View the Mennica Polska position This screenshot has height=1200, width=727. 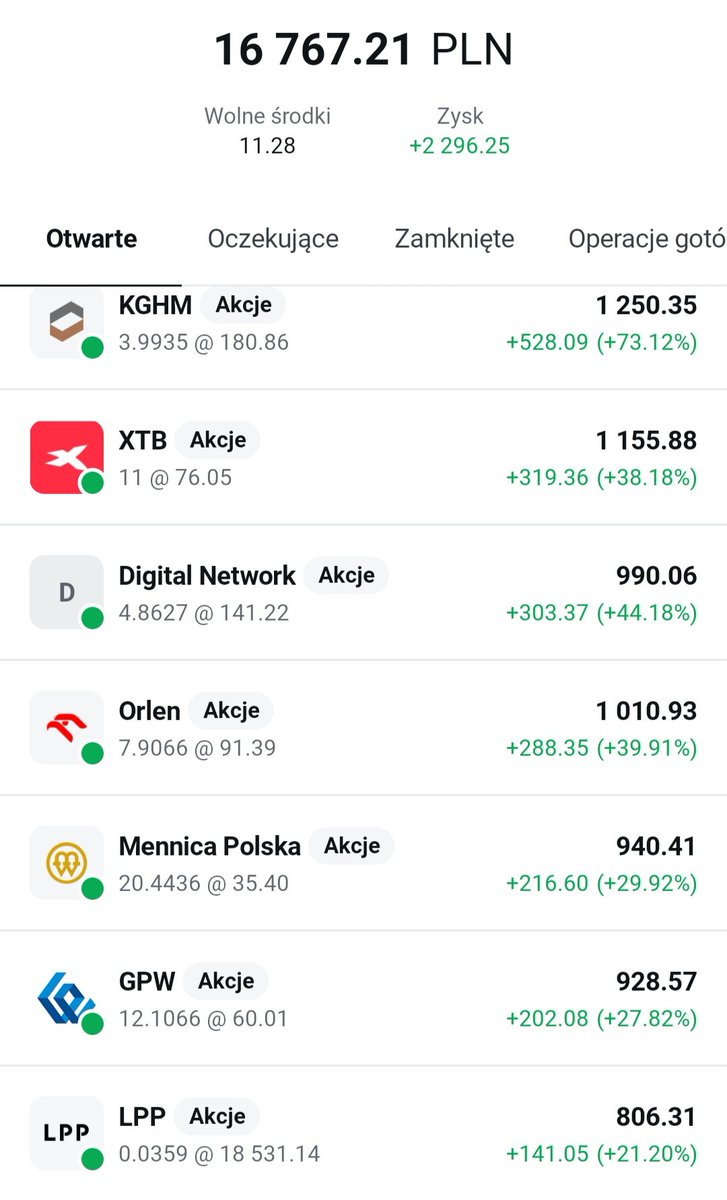pyautogui.click(x=363, y=863)
